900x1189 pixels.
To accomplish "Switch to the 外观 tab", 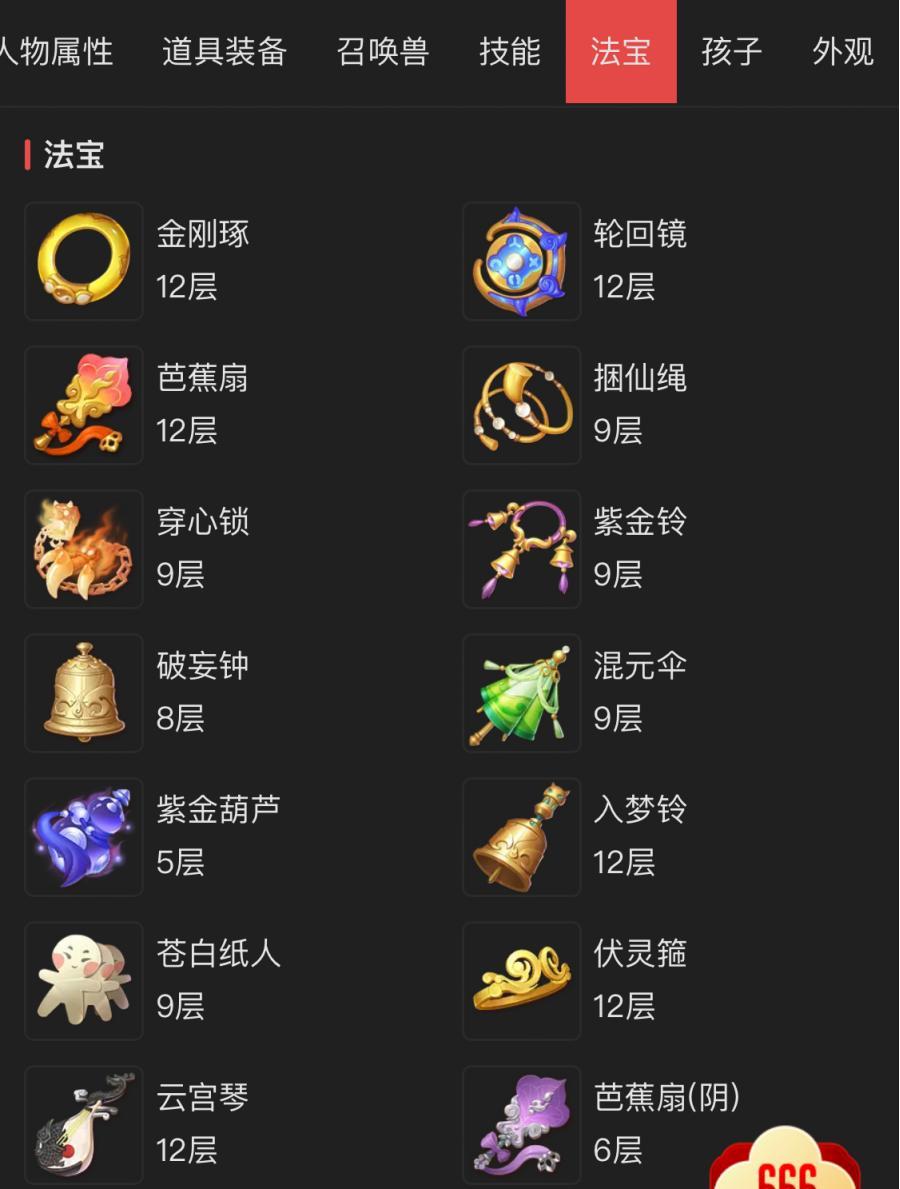I will point(842,52).
